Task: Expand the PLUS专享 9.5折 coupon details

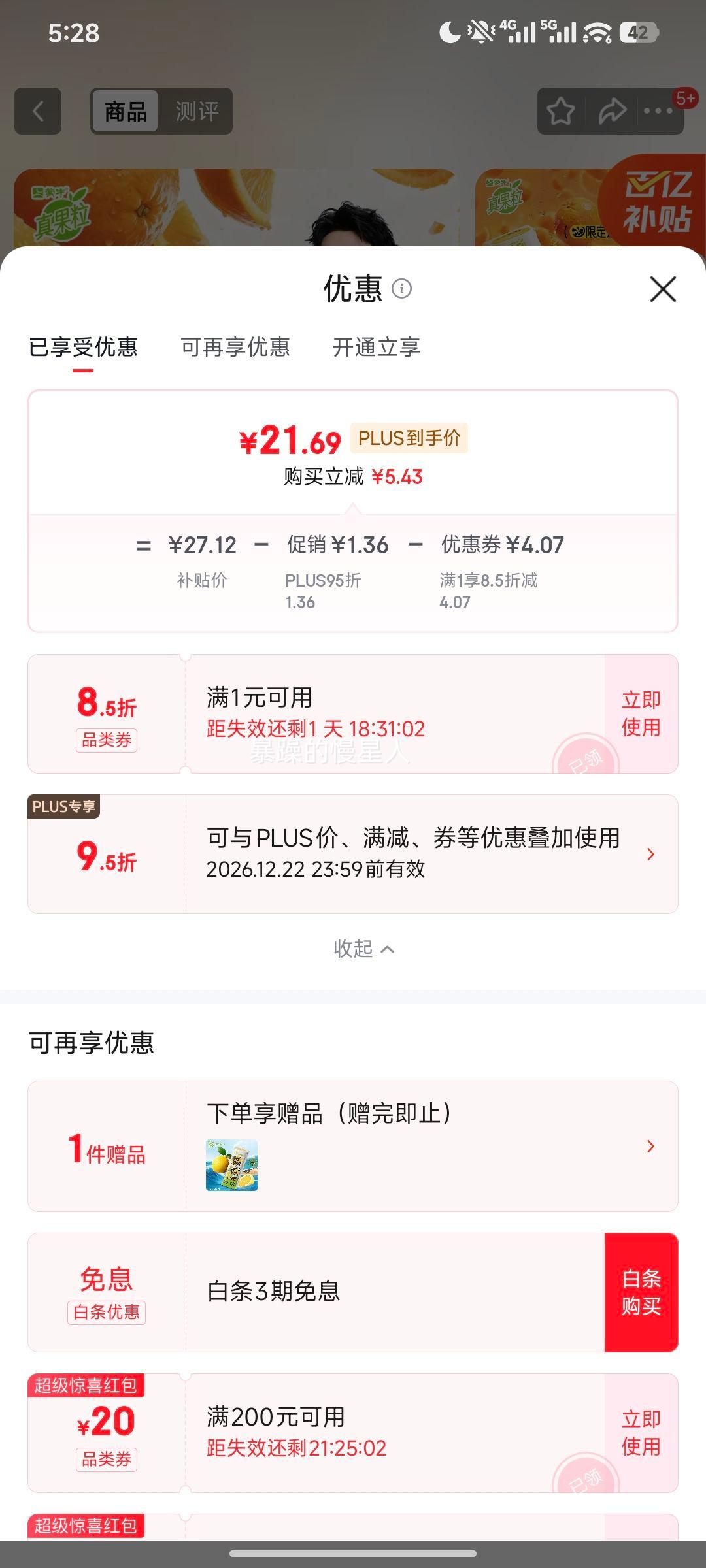Action: (649, 853)
